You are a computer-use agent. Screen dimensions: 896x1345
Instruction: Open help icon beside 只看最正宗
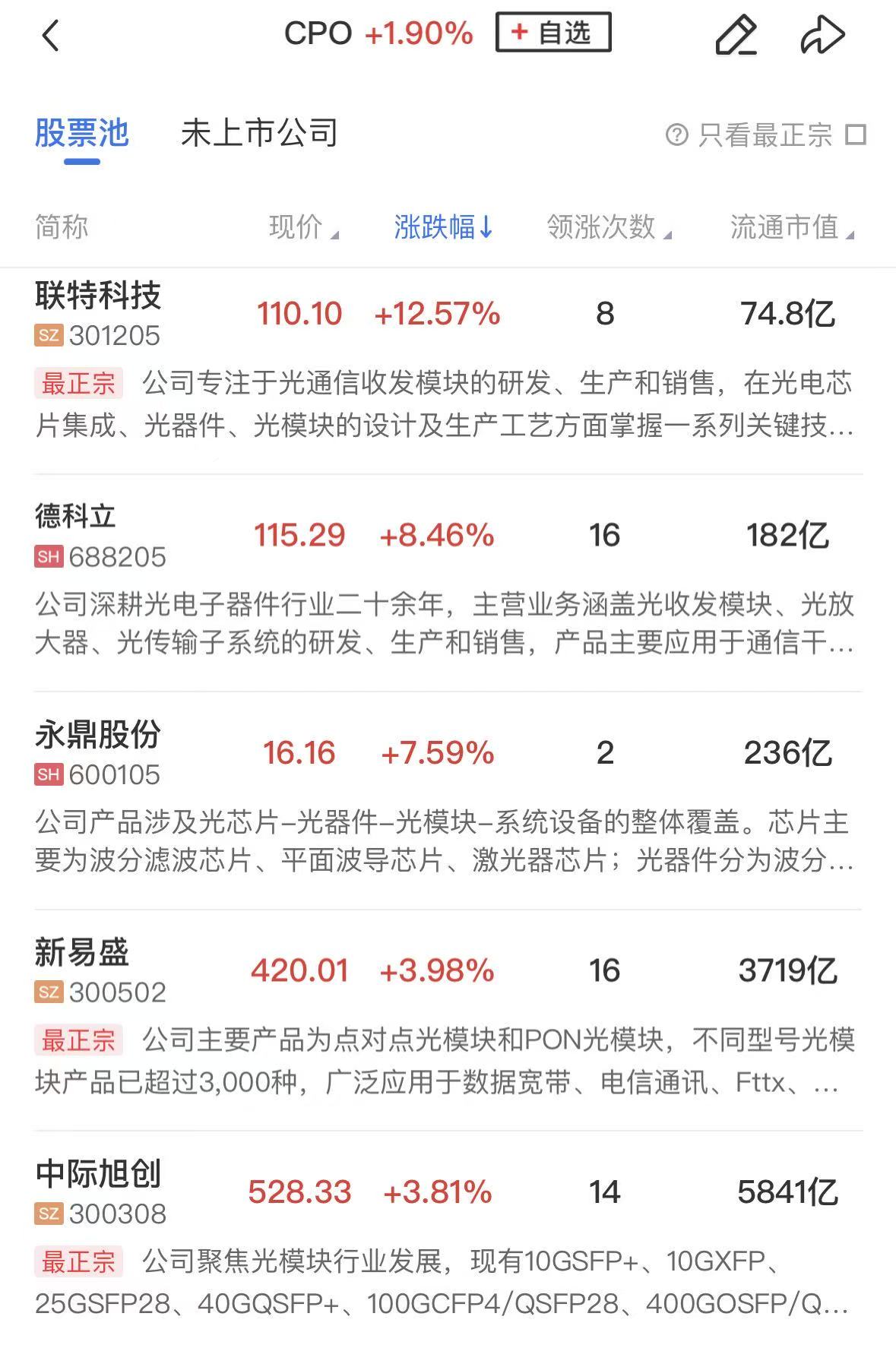click(676, 134)
